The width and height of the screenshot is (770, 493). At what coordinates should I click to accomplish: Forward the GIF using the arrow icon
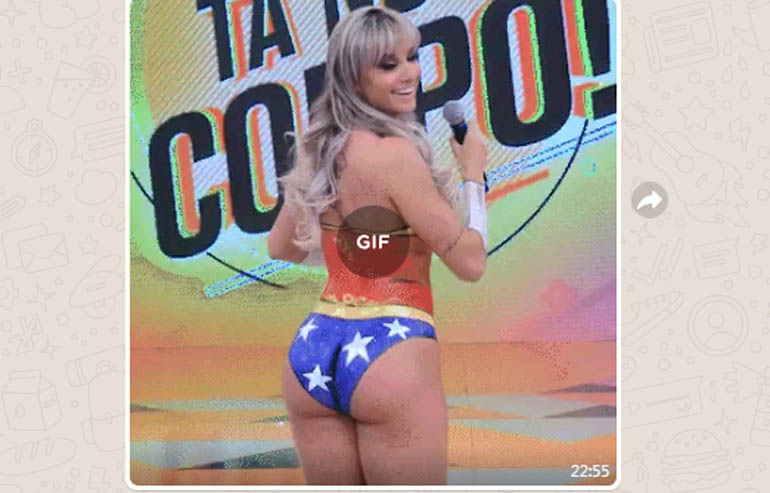click(649, 200)
